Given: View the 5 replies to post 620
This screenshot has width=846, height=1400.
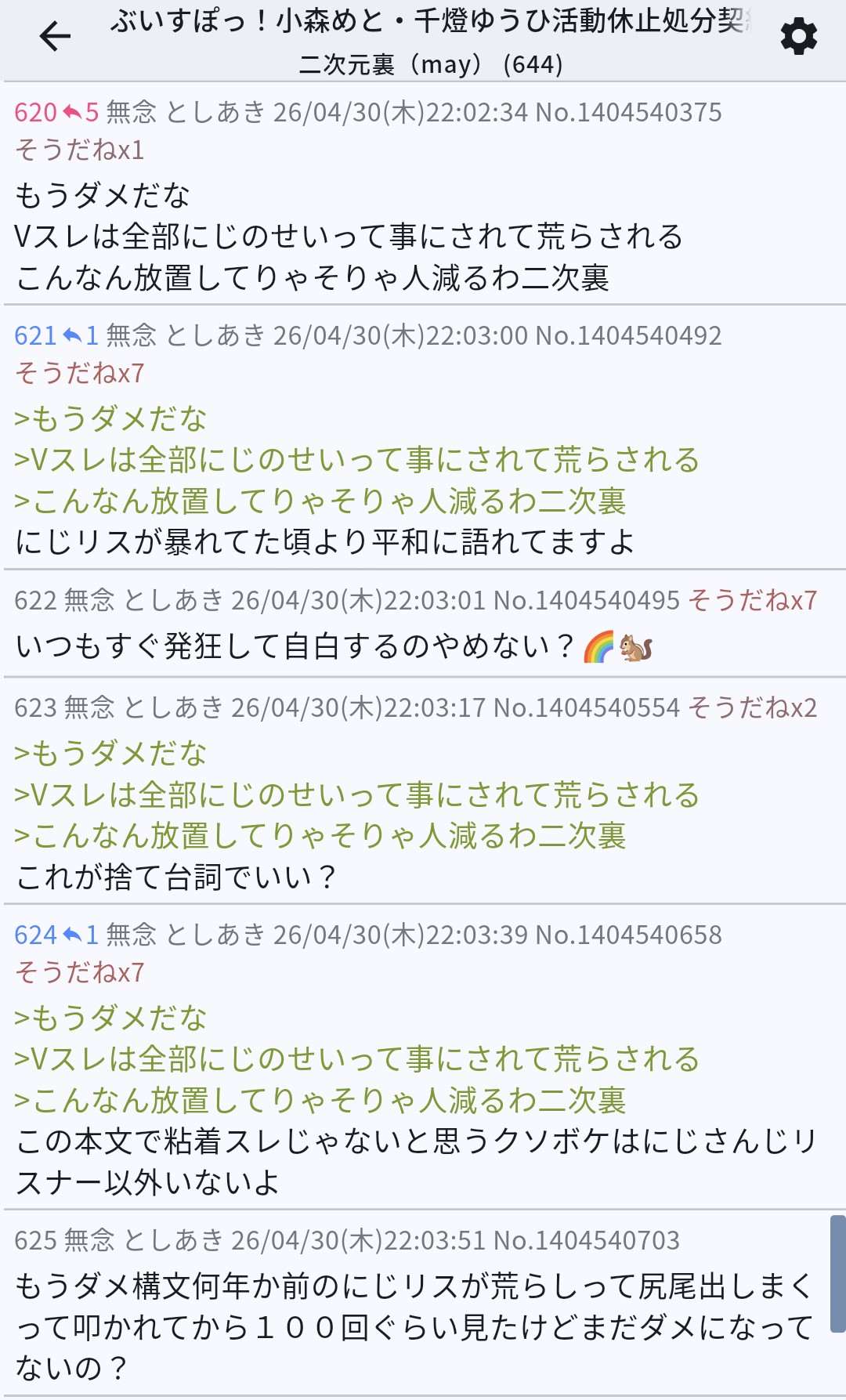Looking at the screenshot, I should click(81, 113).
